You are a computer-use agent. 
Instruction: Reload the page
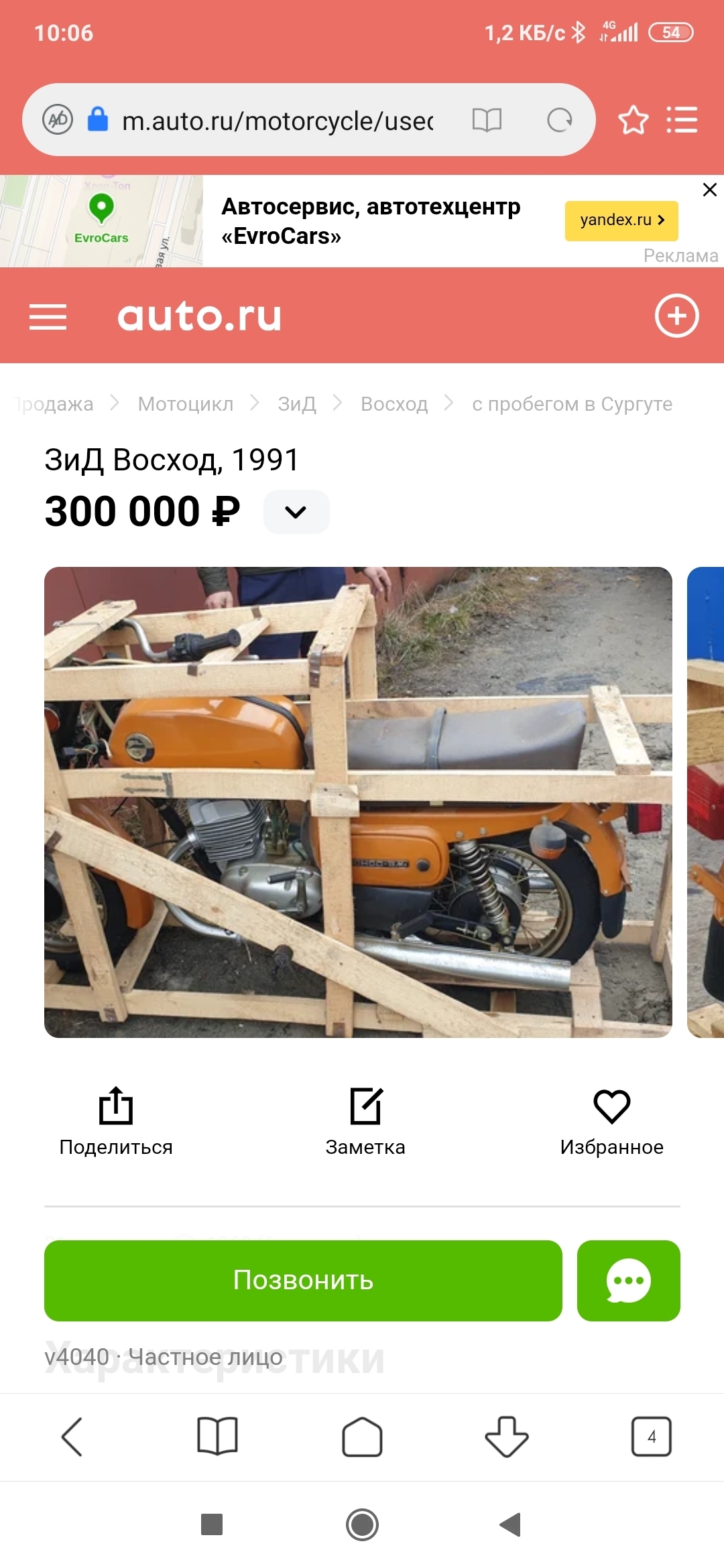559,121
